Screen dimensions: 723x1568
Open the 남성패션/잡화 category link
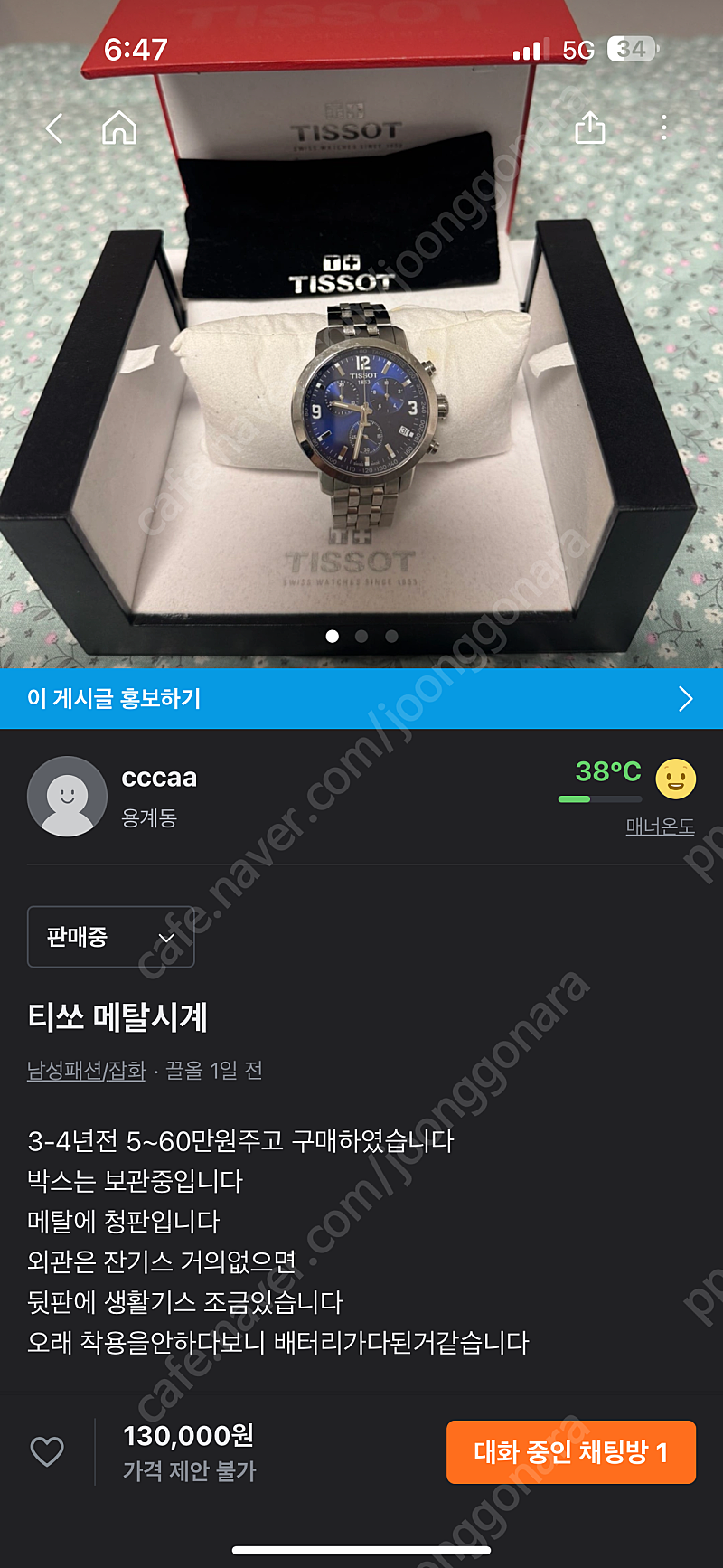86,1071
